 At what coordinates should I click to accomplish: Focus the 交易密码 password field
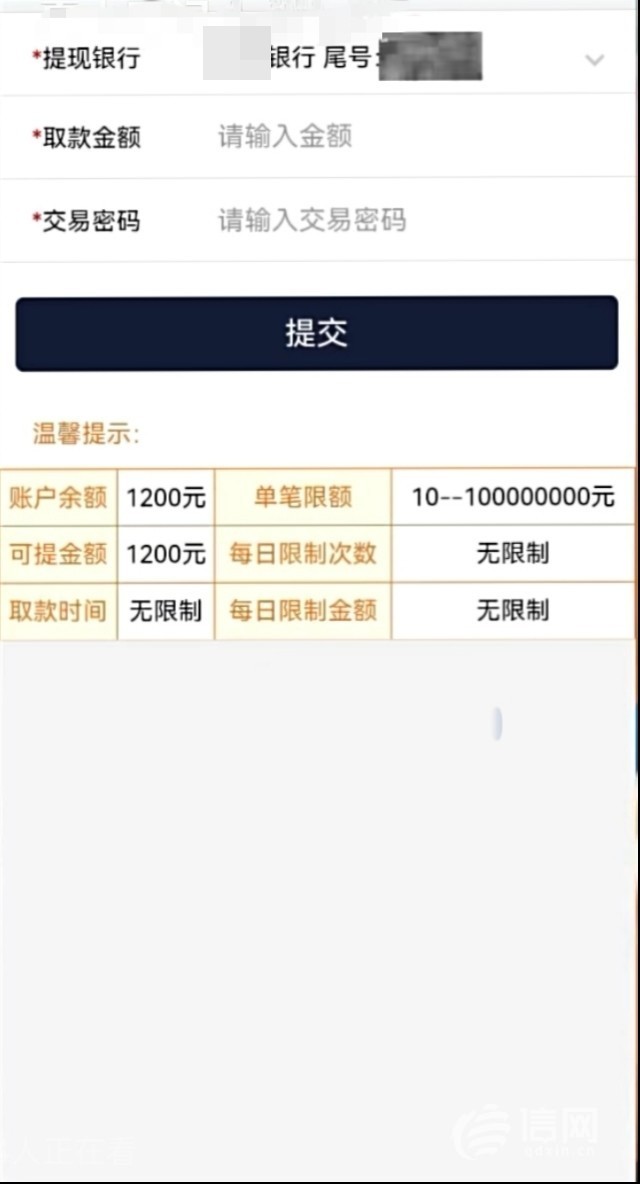click(x=400, y=220)
